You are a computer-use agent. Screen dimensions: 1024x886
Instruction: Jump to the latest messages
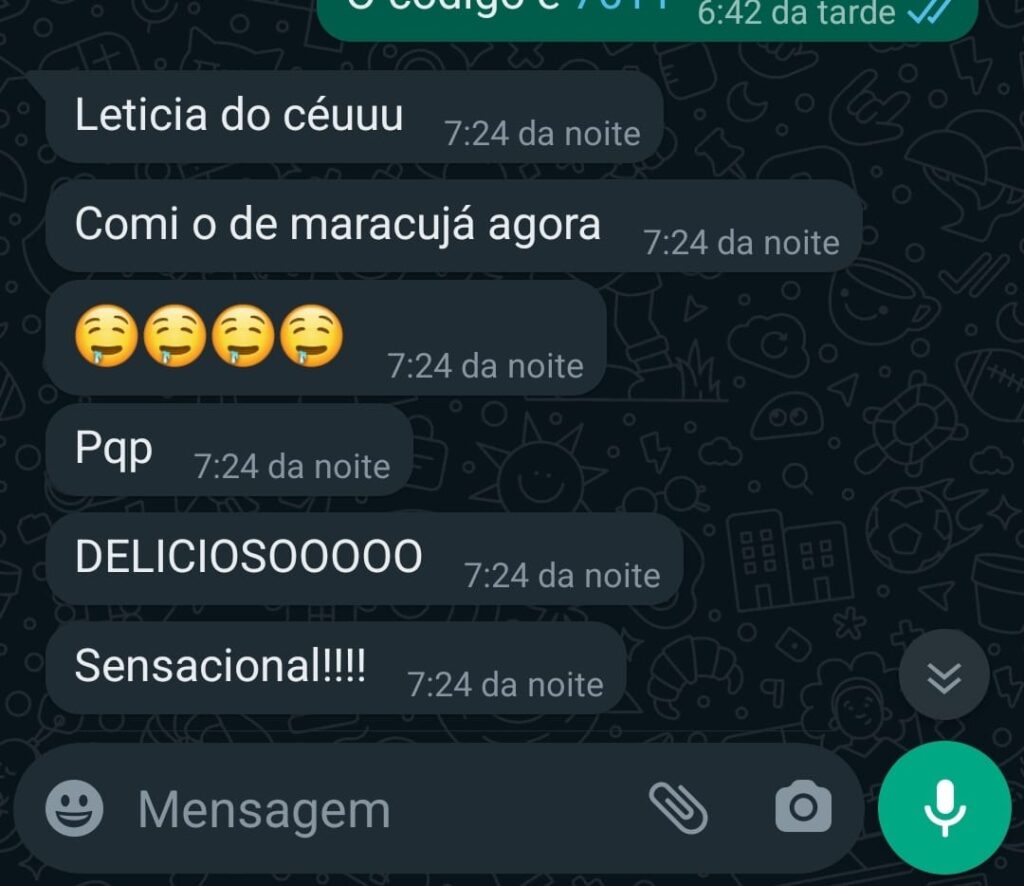943,677
